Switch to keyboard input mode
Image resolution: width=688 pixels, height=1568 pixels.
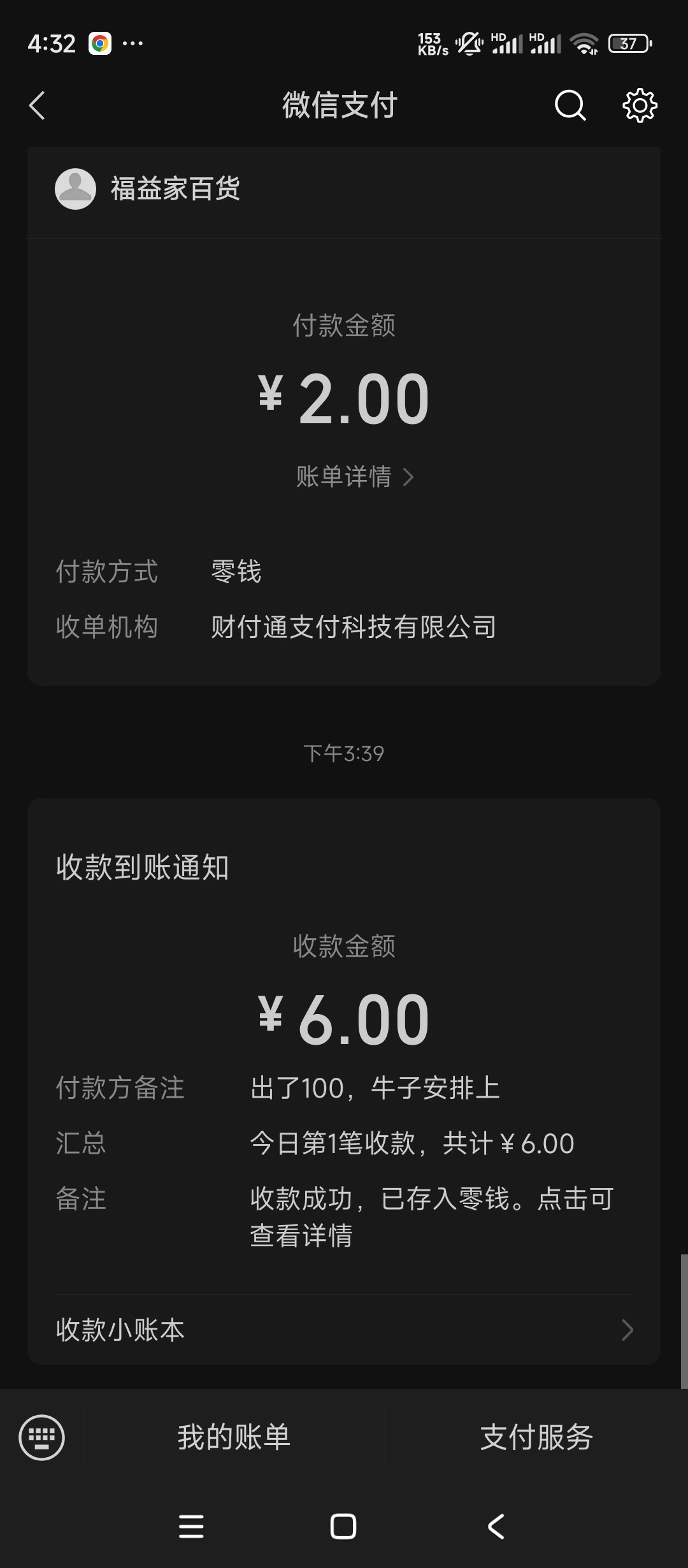pyautogui.click(x=42, y=1437)
